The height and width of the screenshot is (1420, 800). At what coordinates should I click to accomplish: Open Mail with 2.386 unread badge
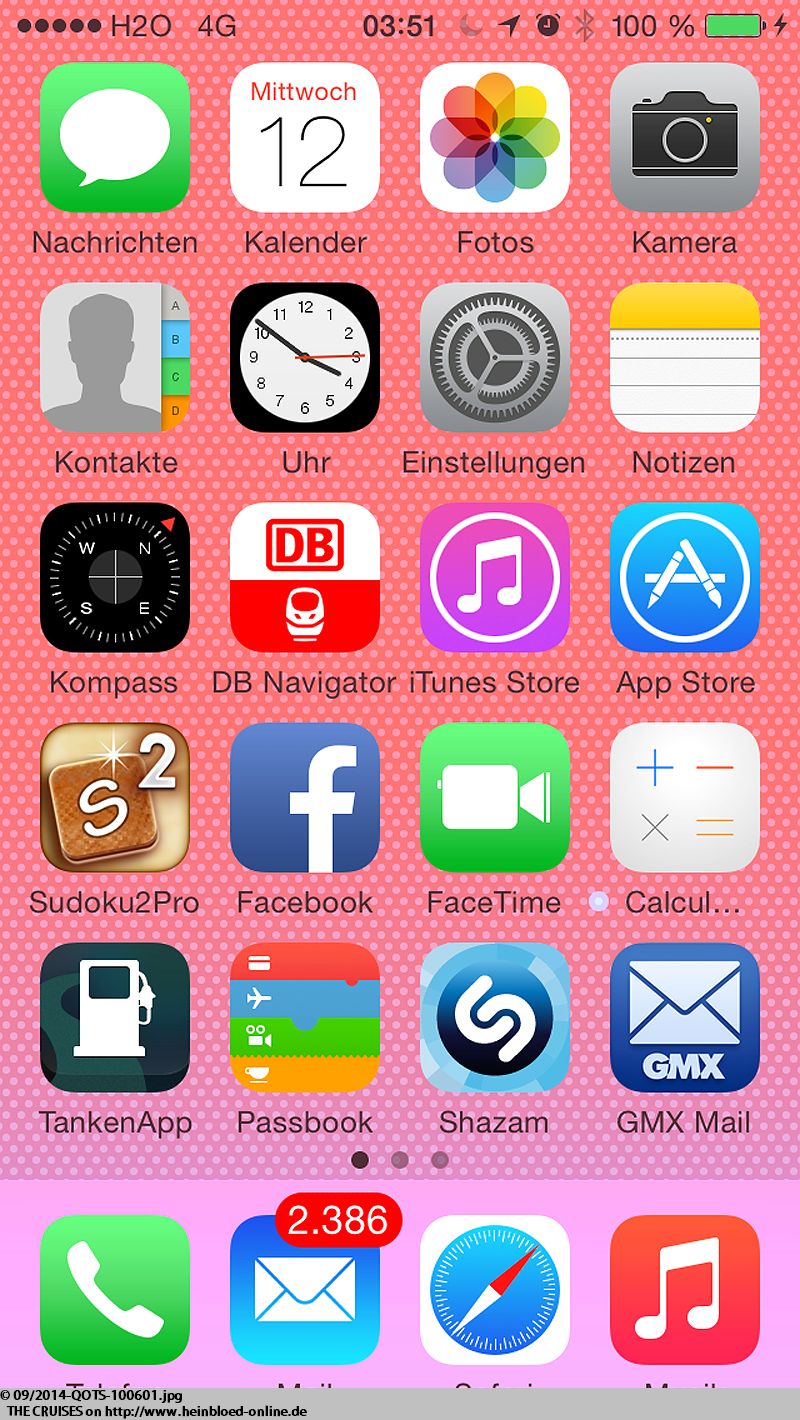click(x=305, y=1290)
